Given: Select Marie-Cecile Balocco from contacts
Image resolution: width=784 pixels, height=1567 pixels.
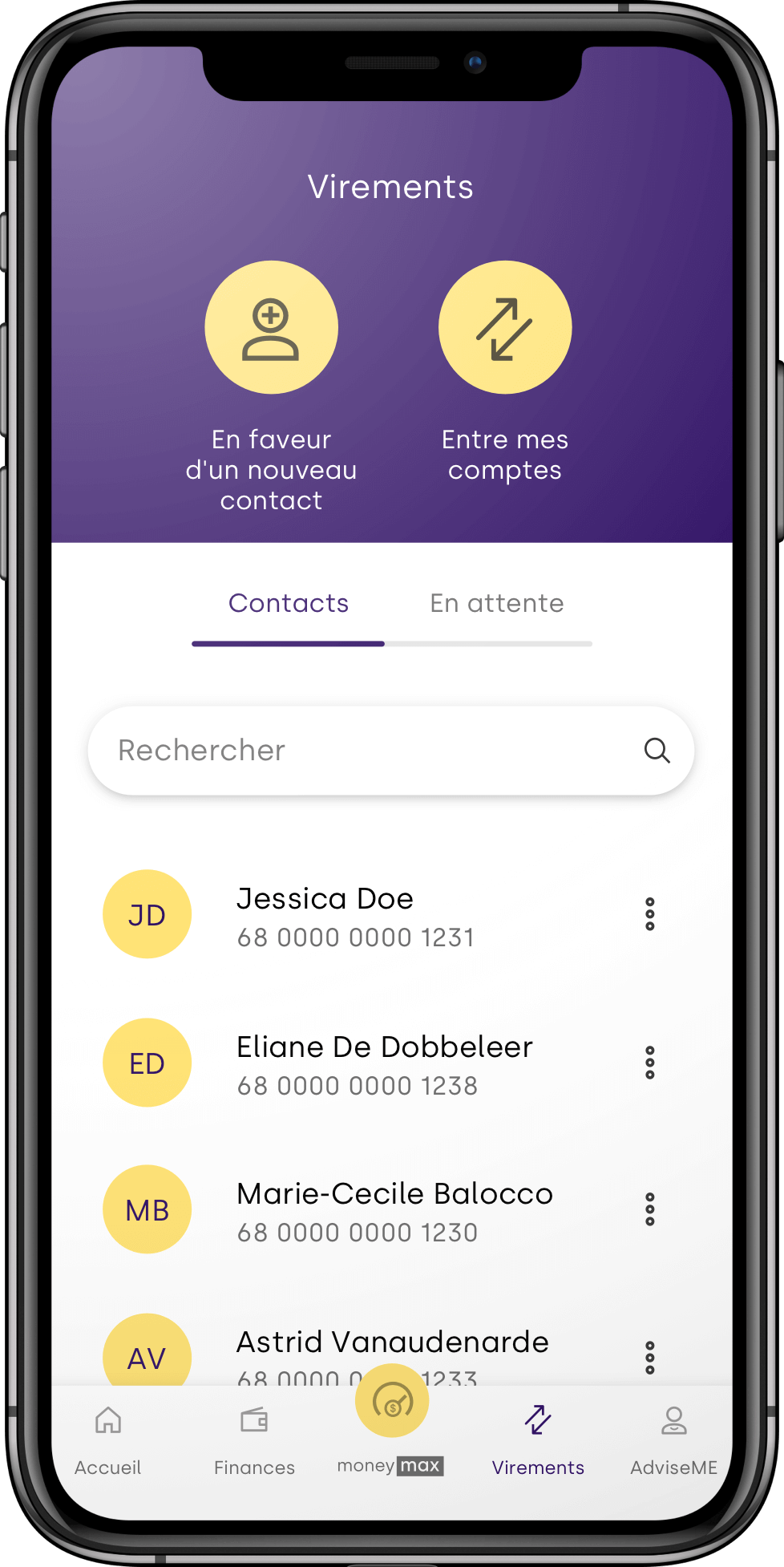Looking at the screenshot, I should click(394, 1210).
